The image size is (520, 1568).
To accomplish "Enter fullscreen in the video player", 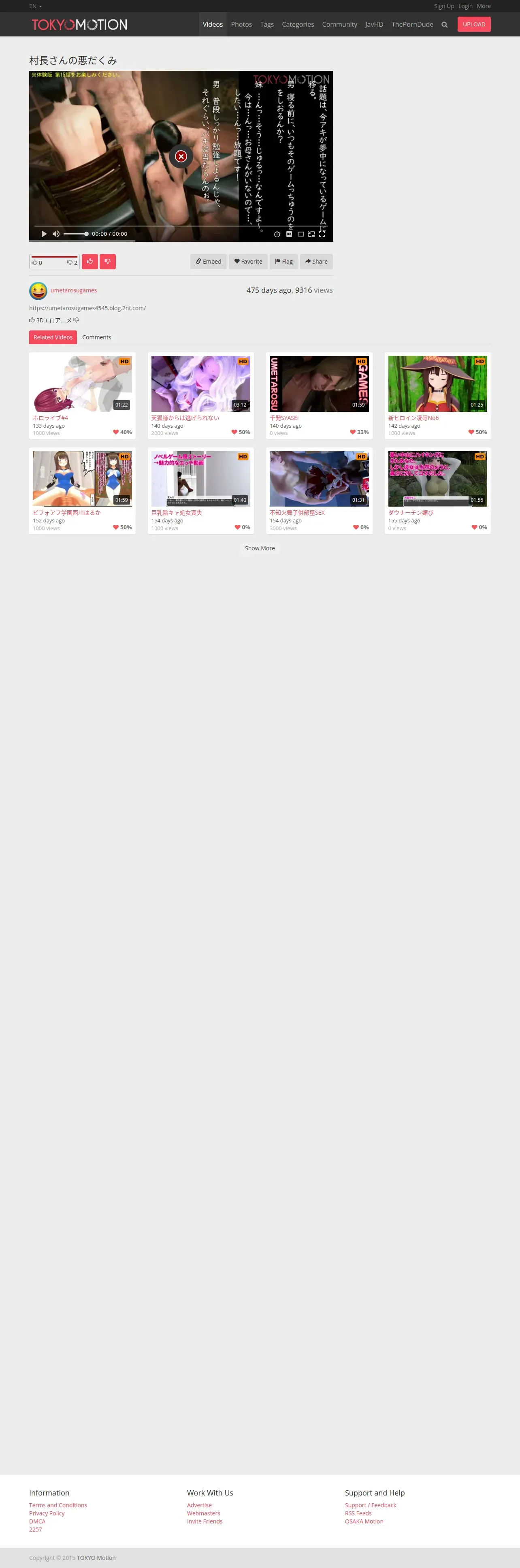I will point(322,234).
